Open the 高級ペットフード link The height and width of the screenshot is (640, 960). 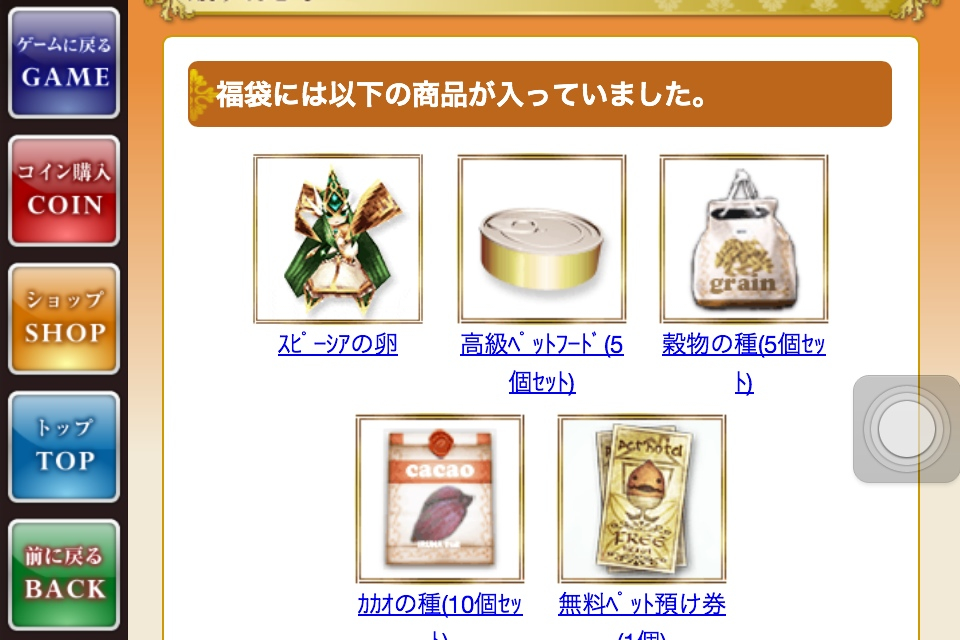coord(542,346)
